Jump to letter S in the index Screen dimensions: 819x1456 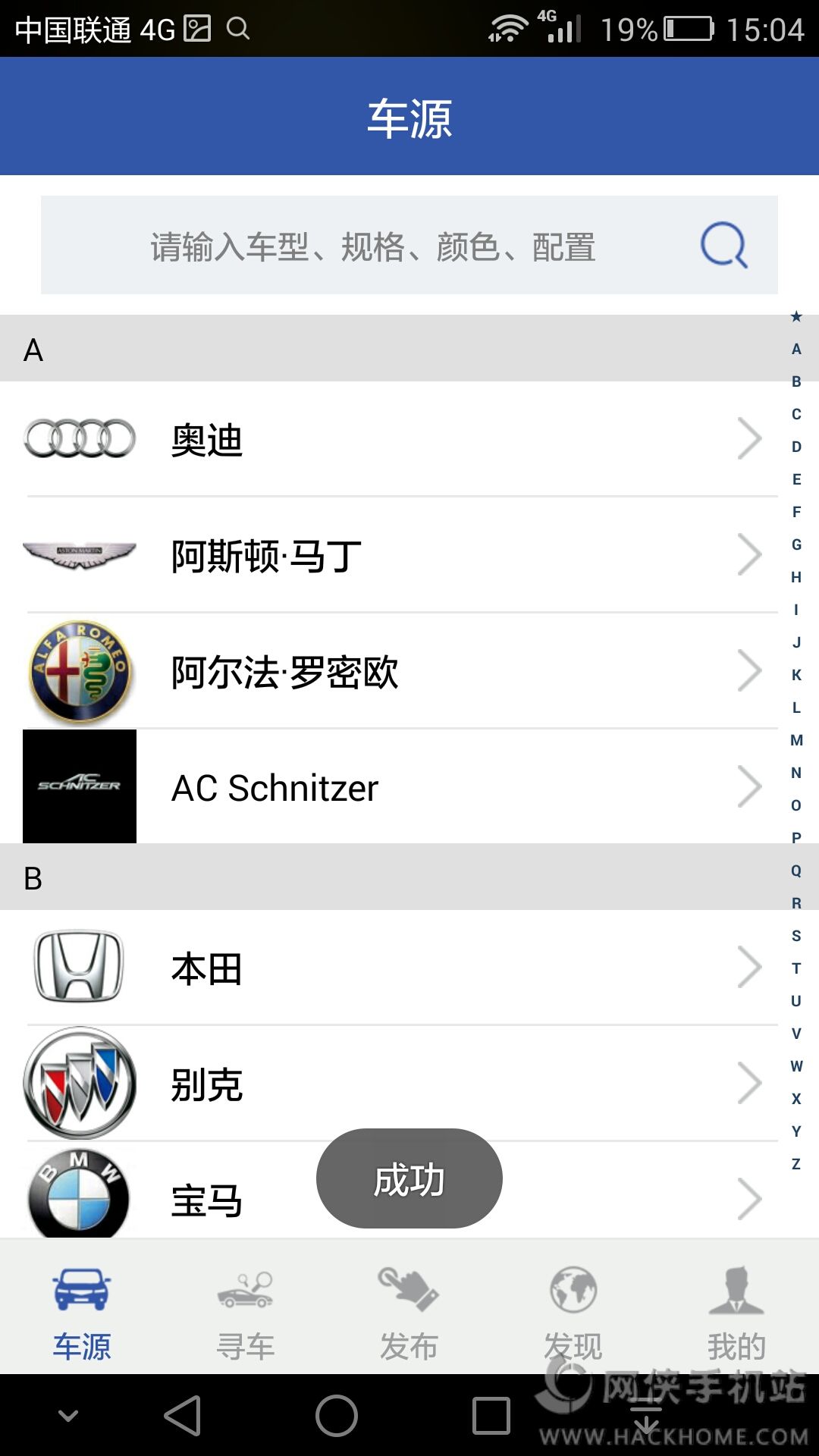tap(796, 936)
